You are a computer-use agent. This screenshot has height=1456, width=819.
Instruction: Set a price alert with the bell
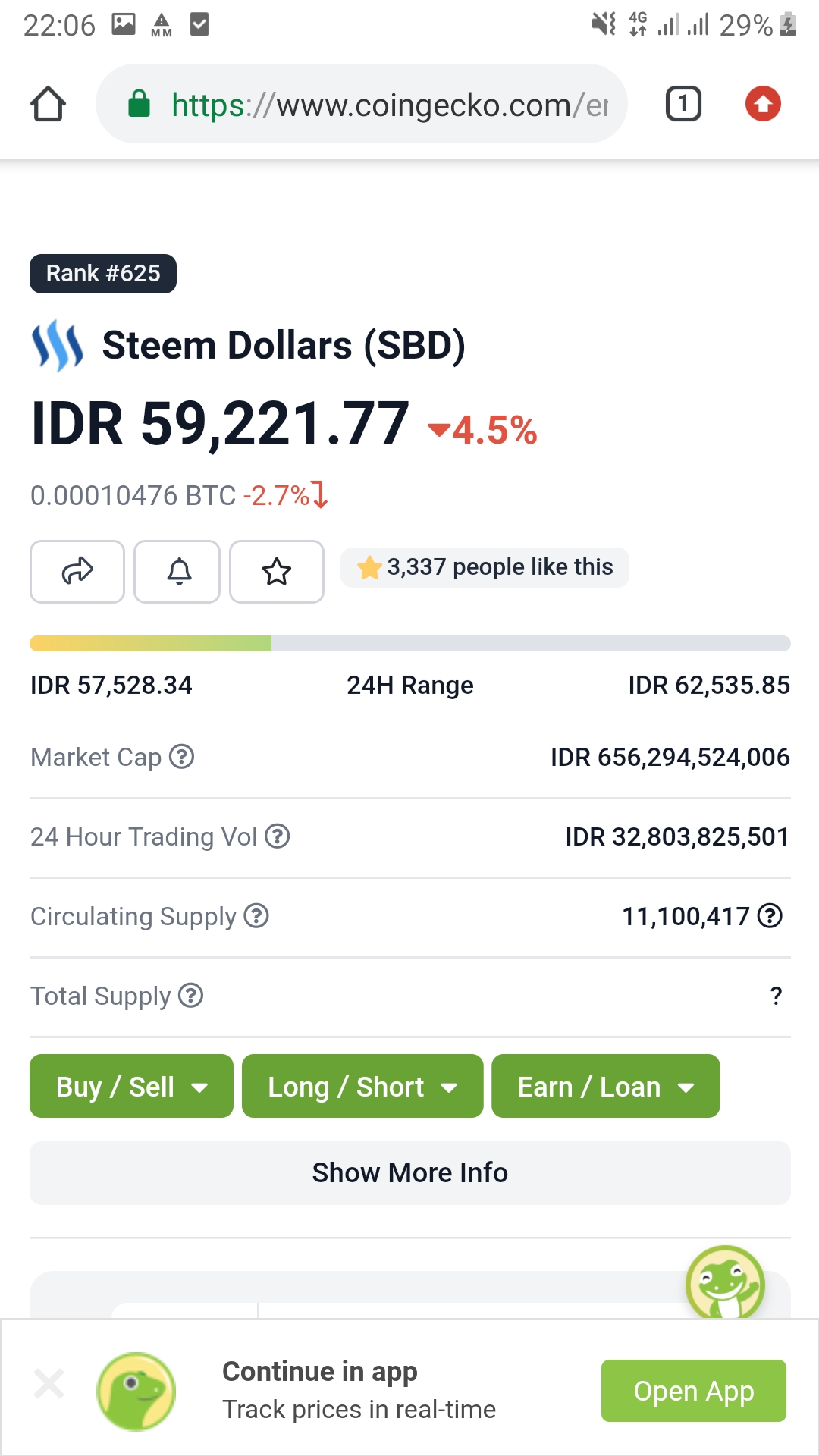click(177, 572)
